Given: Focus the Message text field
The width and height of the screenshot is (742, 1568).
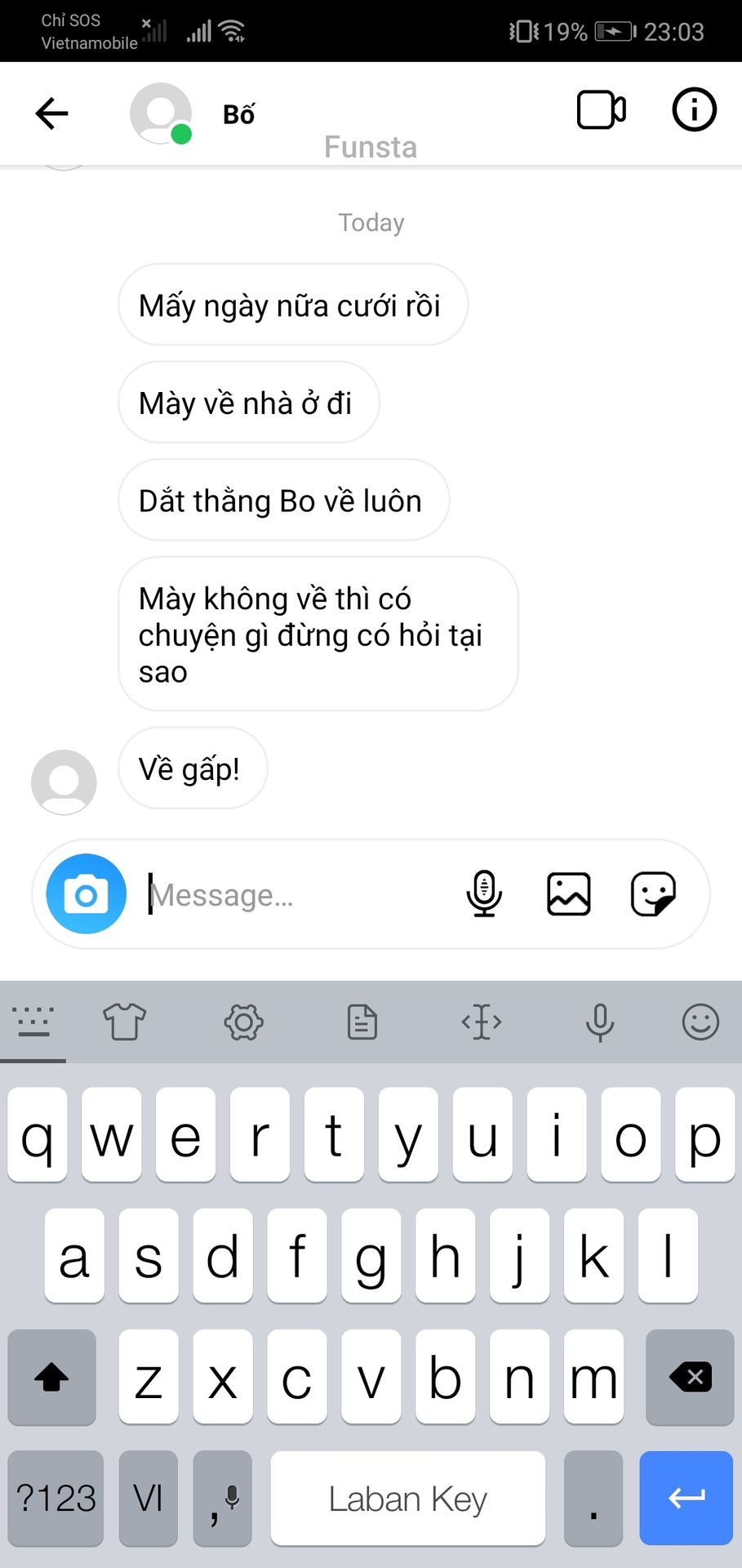Looking at the screenshot, I should point(294,895).
